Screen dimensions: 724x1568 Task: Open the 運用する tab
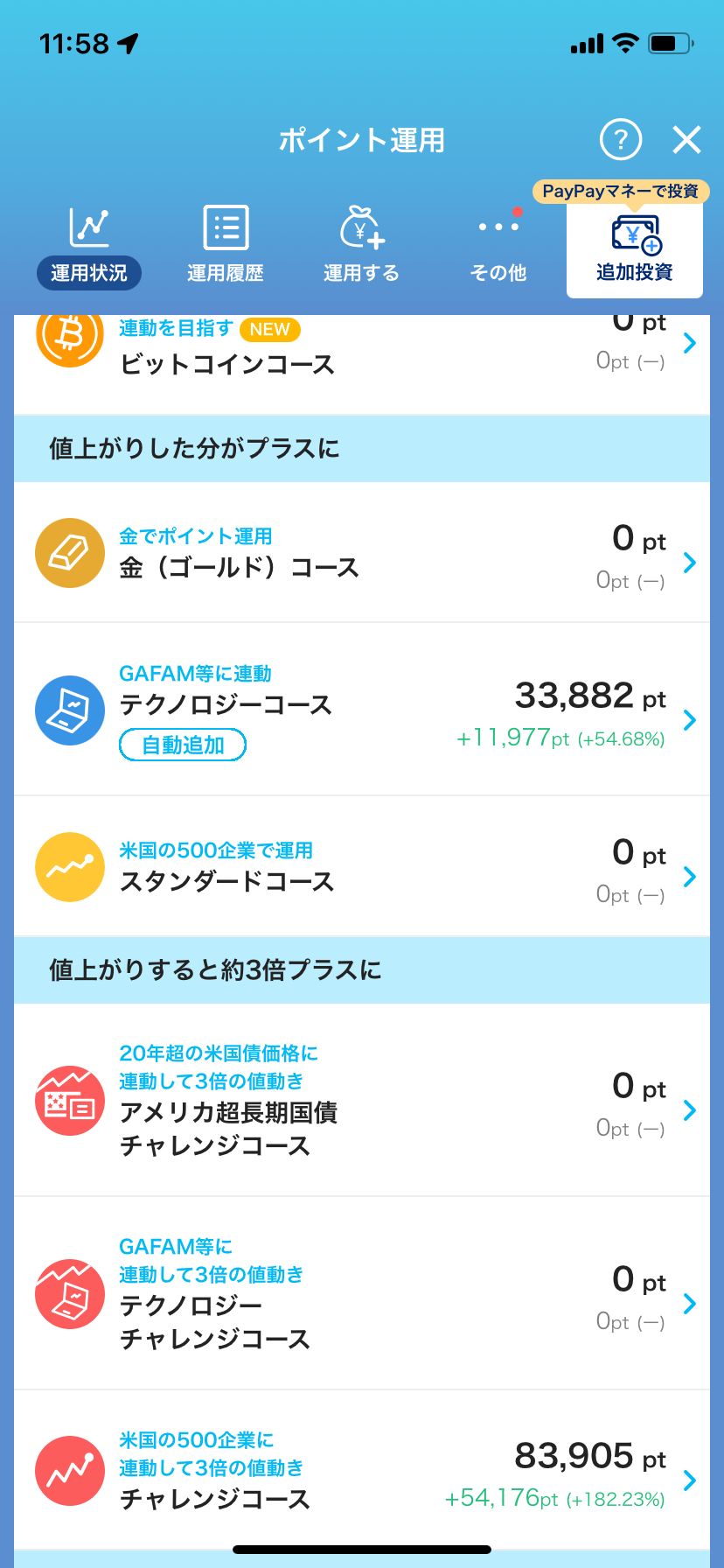click(362, 246)
